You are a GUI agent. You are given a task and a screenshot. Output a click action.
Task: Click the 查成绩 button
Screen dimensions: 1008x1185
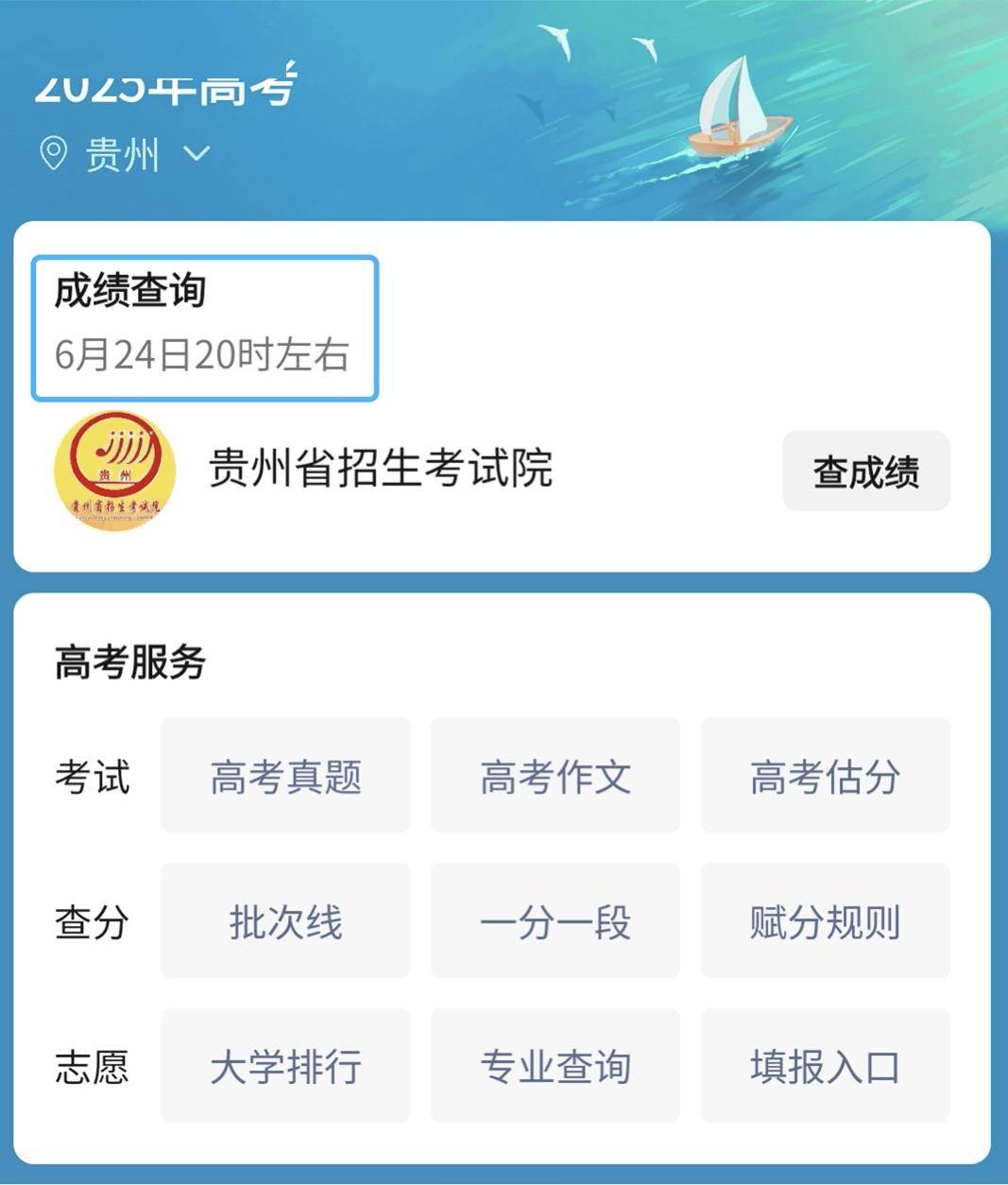pyautogui.click(x=865, y=472)
